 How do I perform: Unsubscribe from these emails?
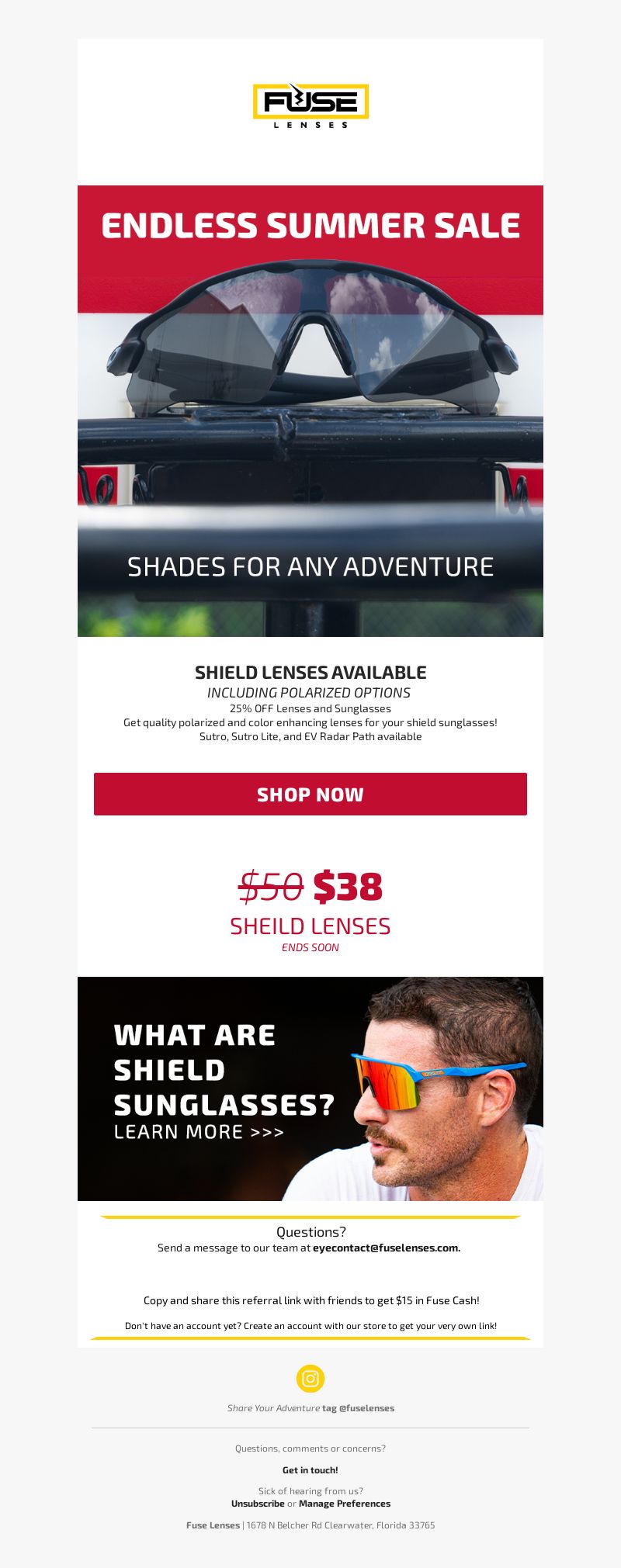point(258,1504)
